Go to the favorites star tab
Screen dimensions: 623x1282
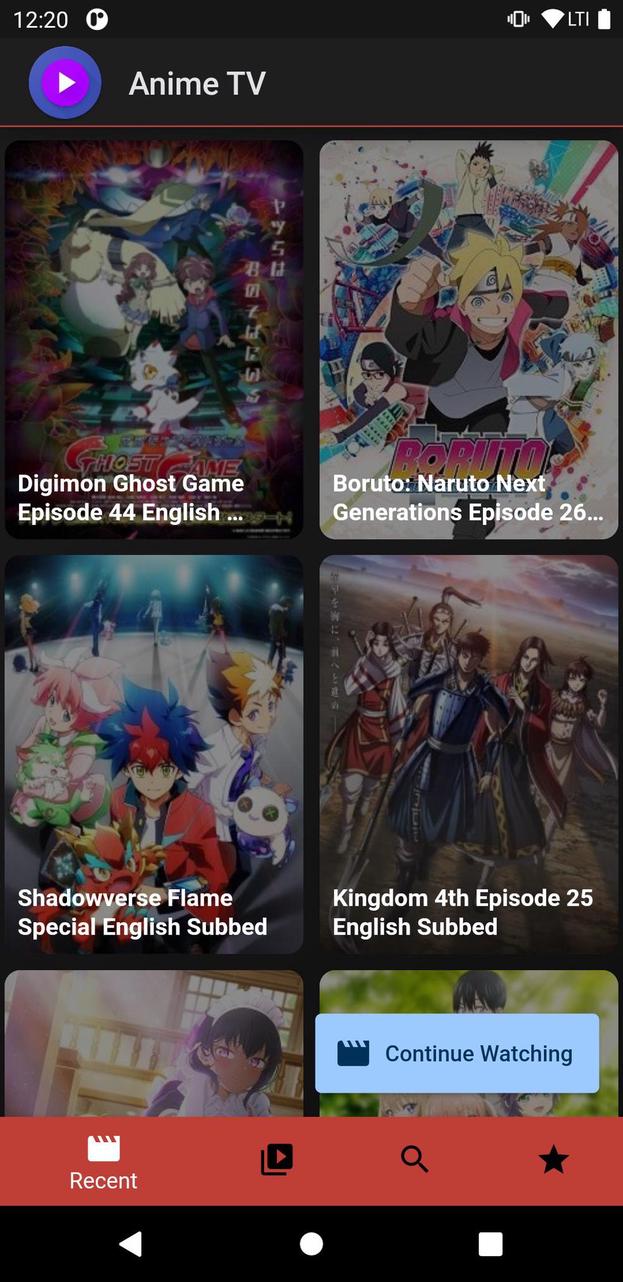tap(553, 1160)
